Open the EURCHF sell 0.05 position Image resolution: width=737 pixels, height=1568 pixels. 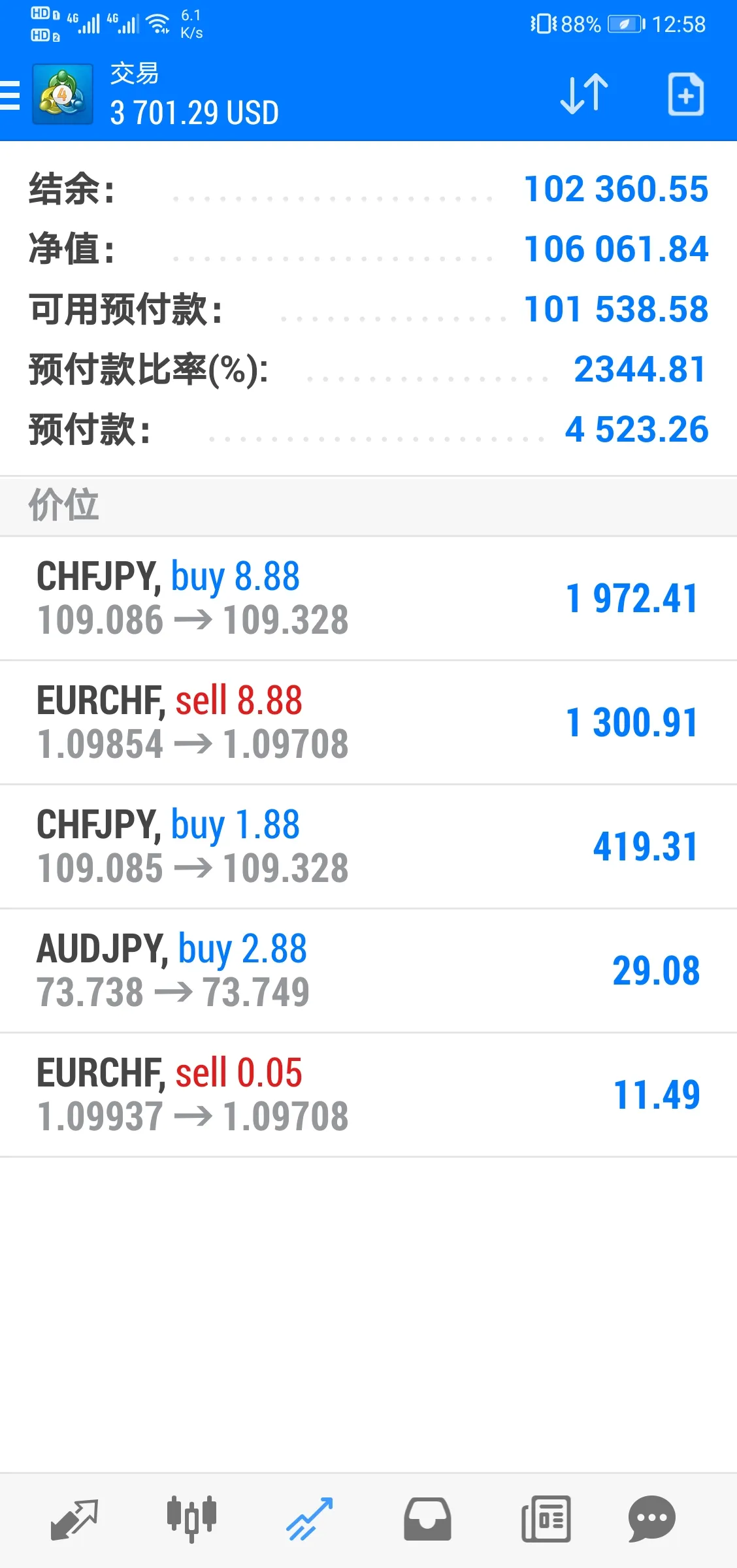(x=368, y=1095)
